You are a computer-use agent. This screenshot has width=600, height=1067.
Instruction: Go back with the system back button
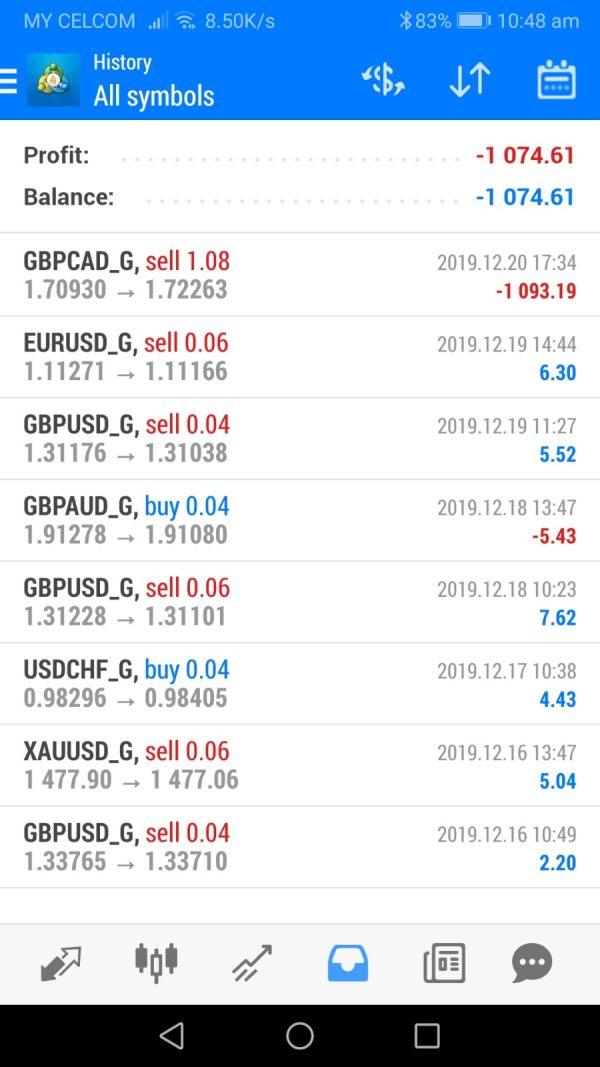[x=172, y=1036]
